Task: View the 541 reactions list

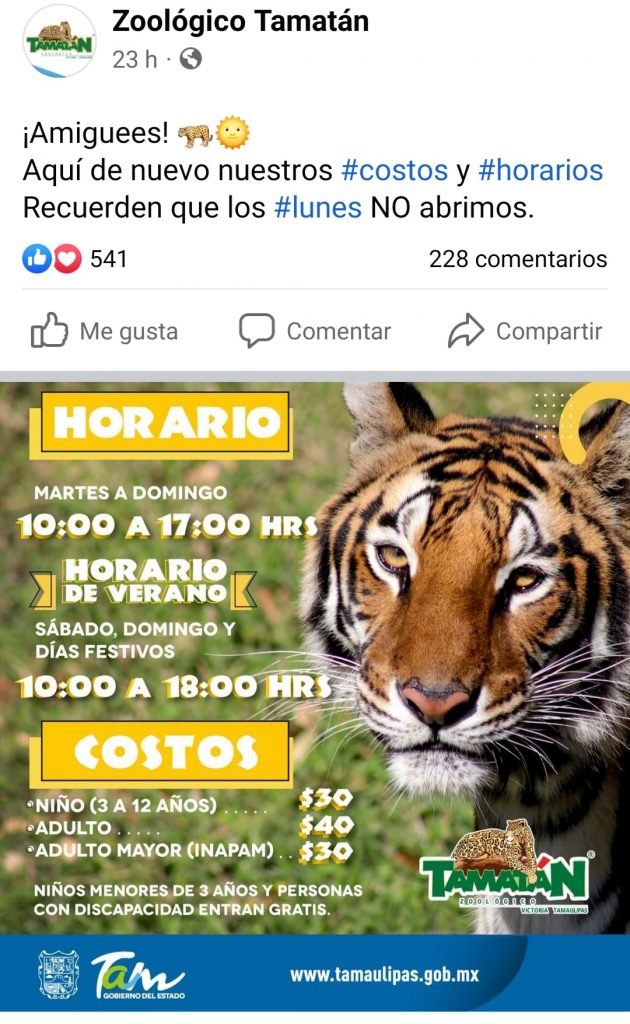Action: (76, 259)
